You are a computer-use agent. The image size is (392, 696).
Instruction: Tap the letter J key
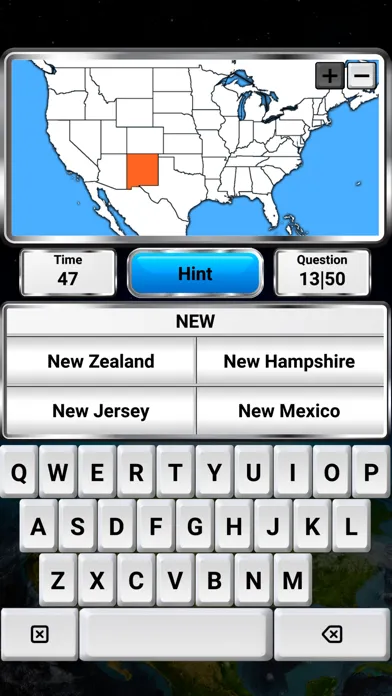[x=273, y=526]
